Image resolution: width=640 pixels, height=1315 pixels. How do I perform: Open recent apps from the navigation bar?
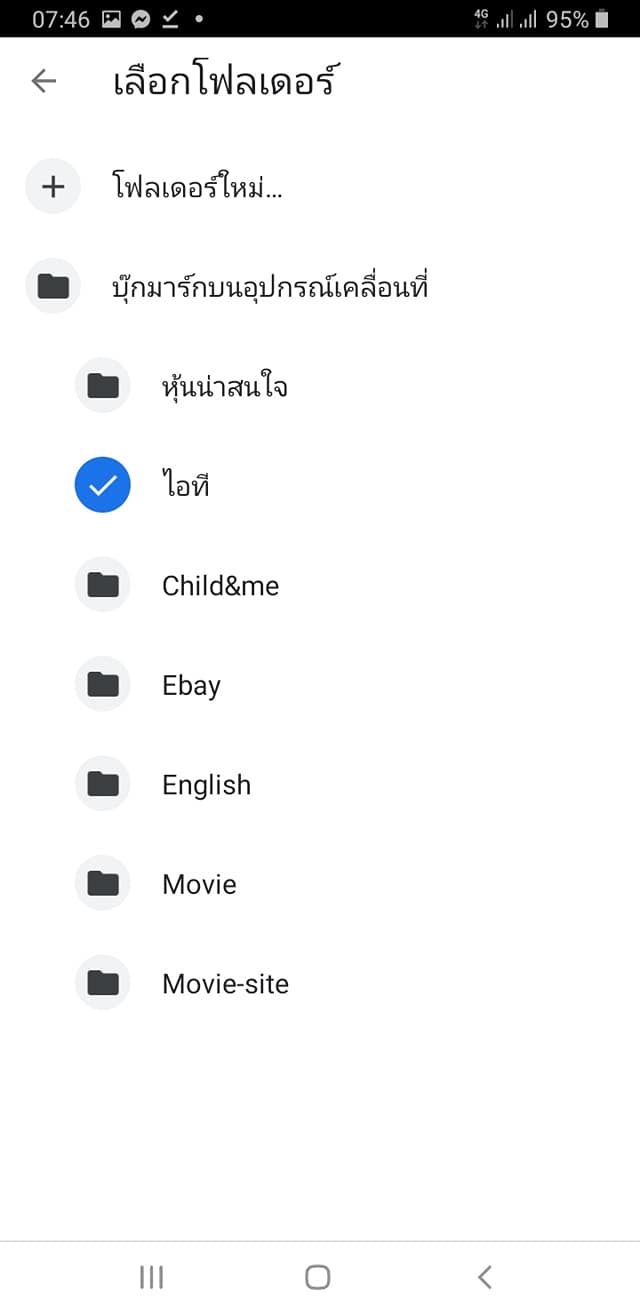[x=152, y=1277]
